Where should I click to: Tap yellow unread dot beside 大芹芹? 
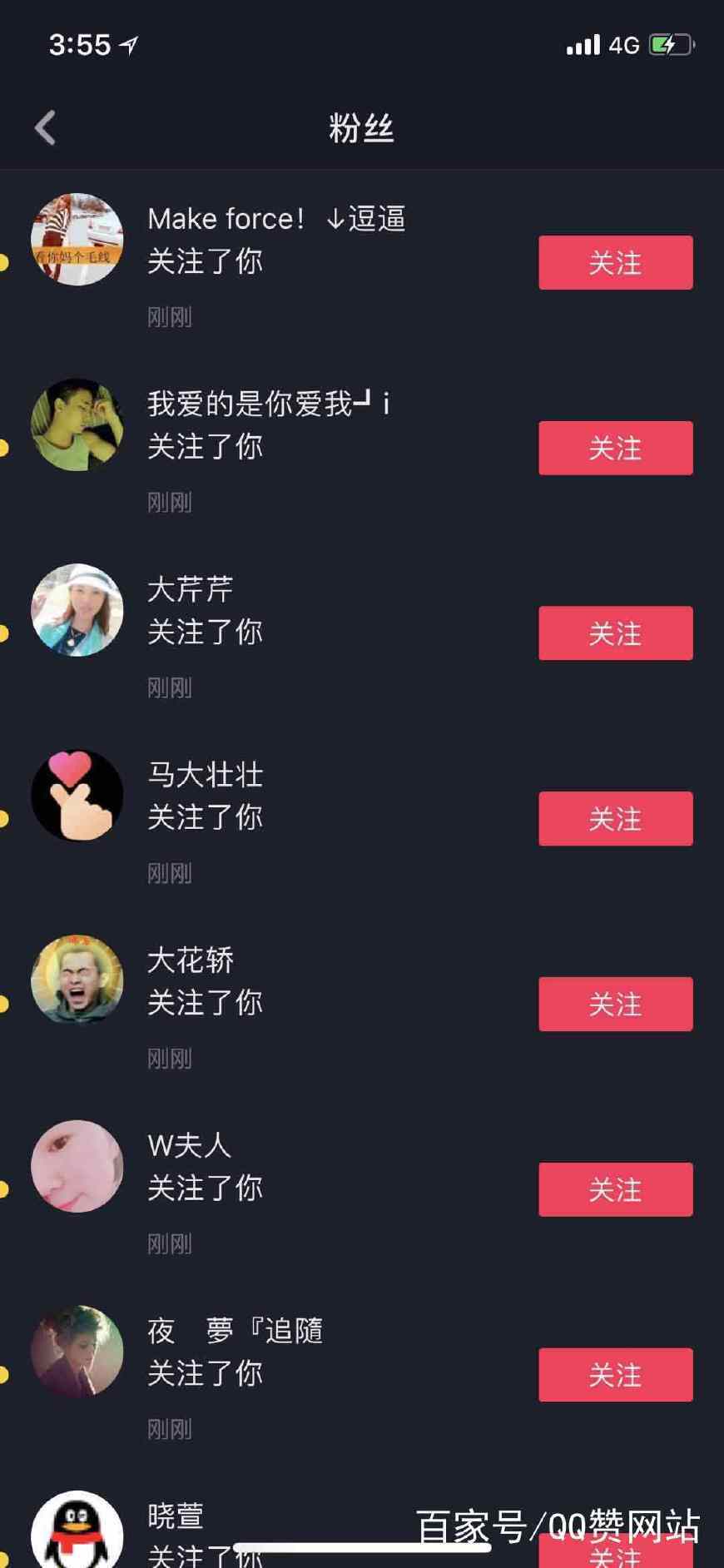click(x=4, y=633)
